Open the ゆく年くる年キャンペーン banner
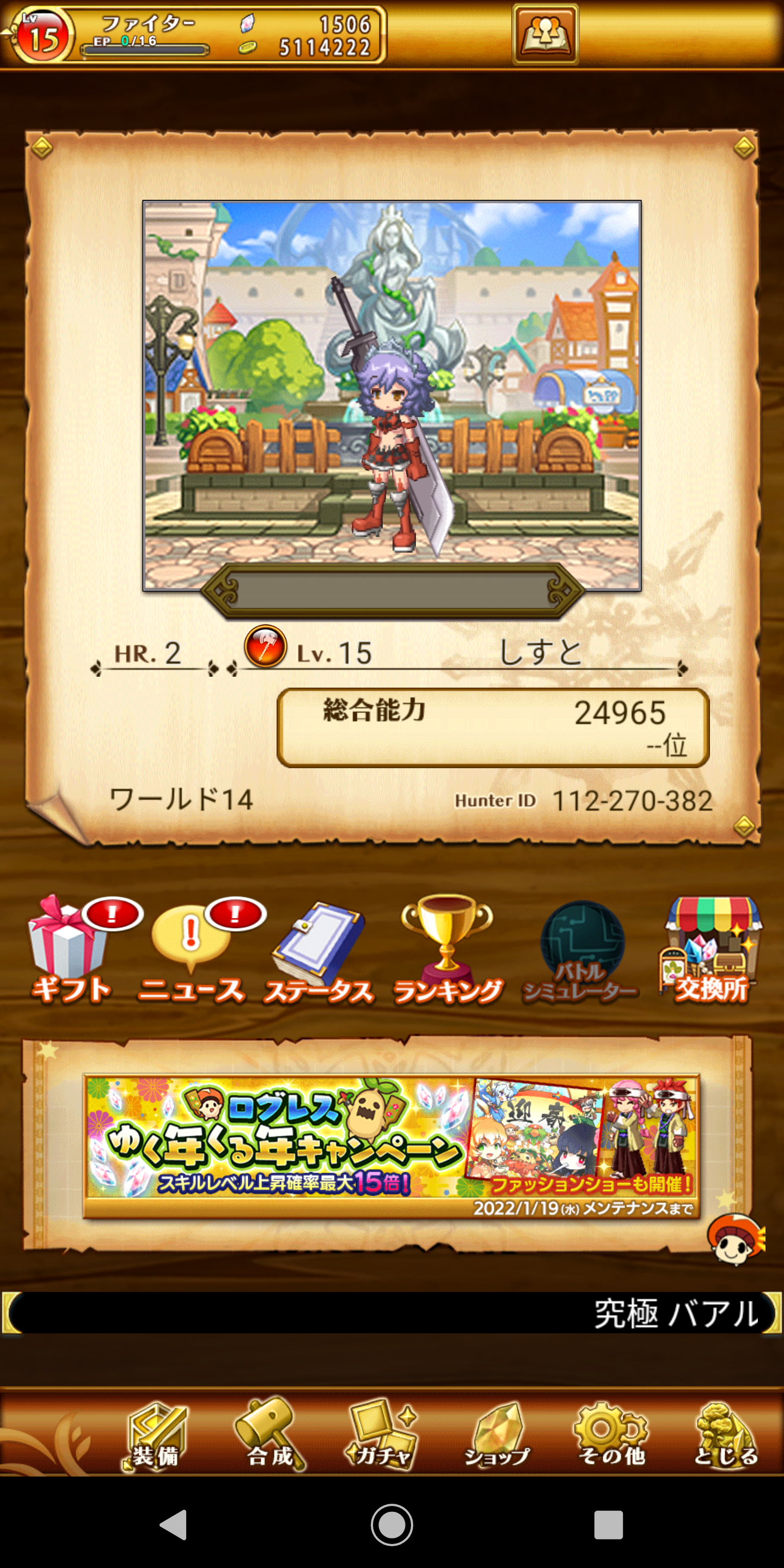784x1568 pixels. pos(391,1146)
